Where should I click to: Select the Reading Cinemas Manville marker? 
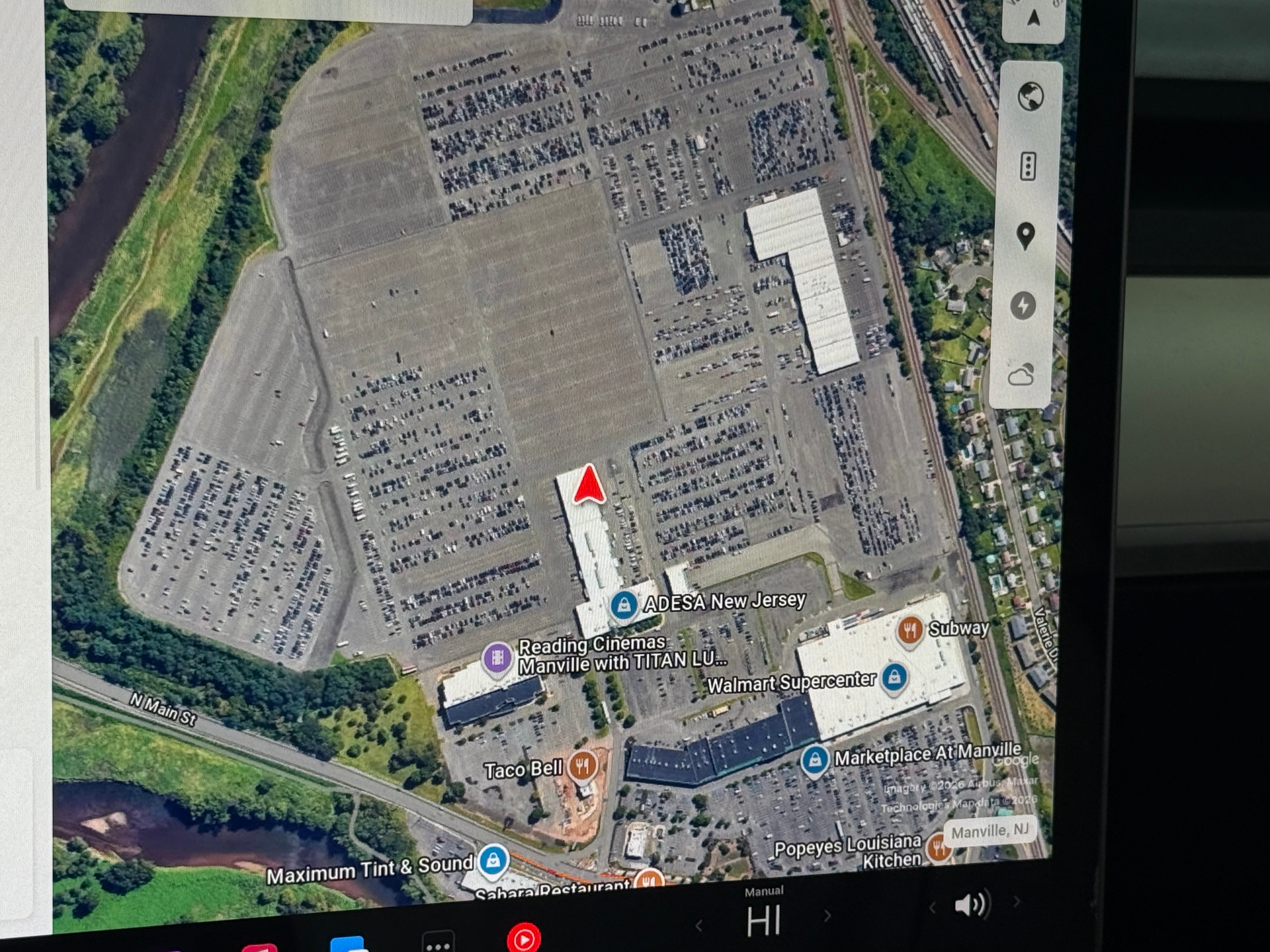click(498, 657)
